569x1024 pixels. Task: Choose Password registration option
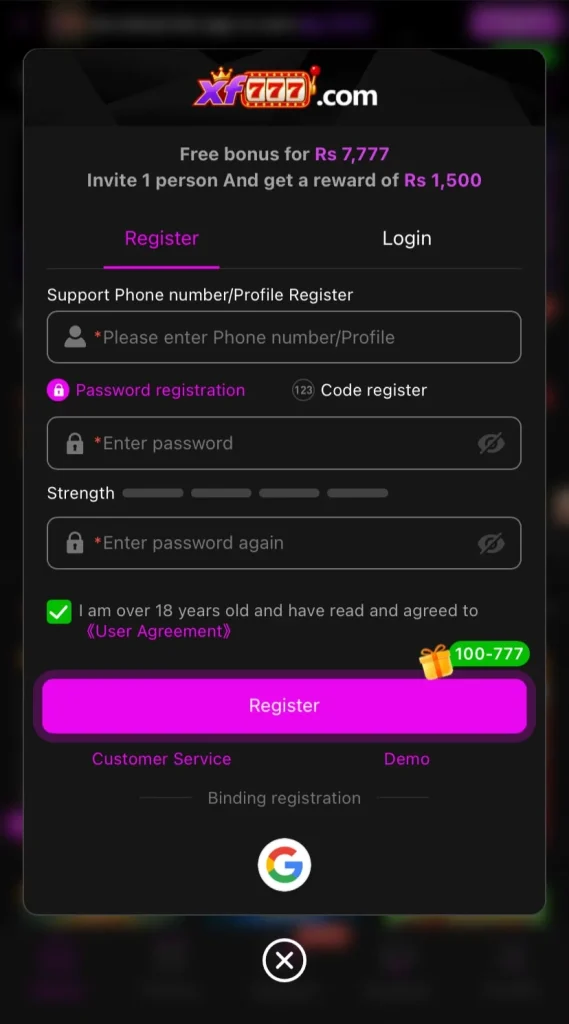pos(146,391)
